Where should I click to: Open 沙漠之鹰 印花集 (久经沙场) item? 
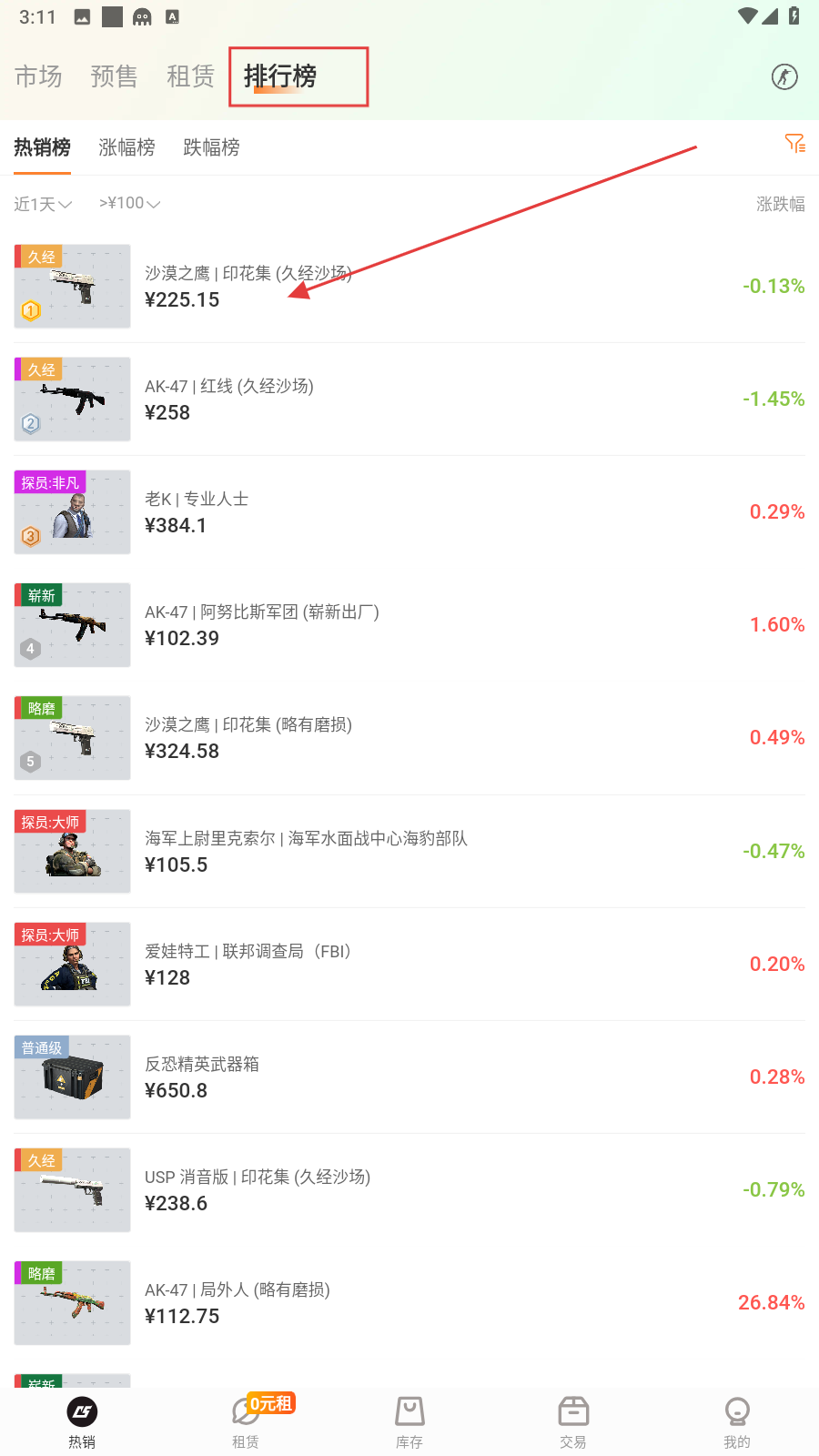click(x=409, y=287)
